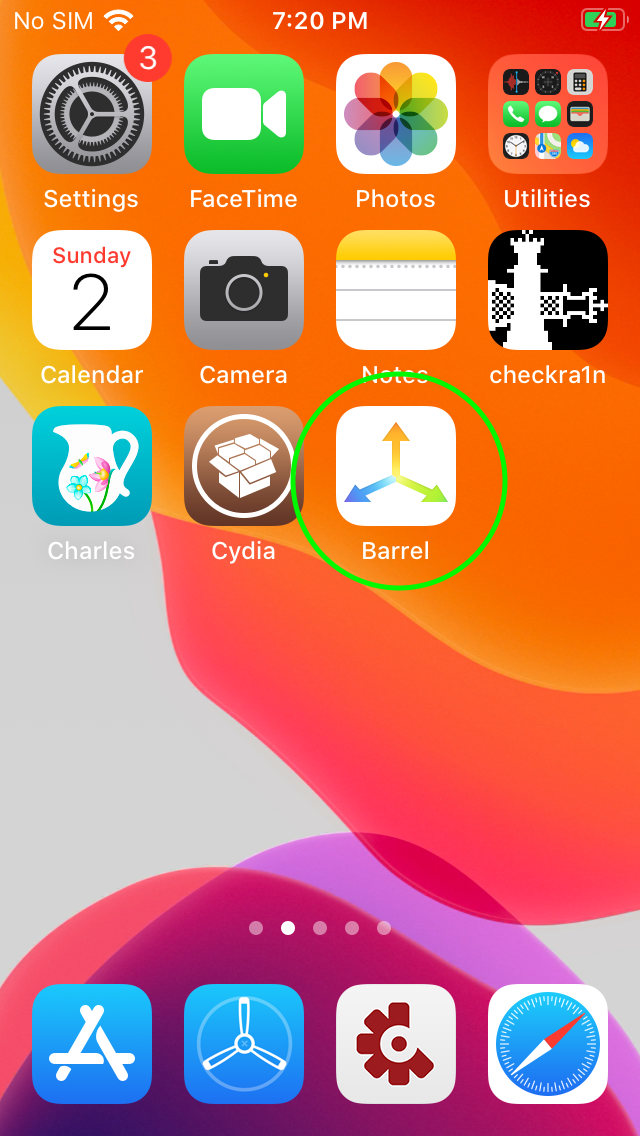The width and height of the screenshot is (640, 1136).
Task: Open the Utilities folder
Action: [x=548, y=114]
